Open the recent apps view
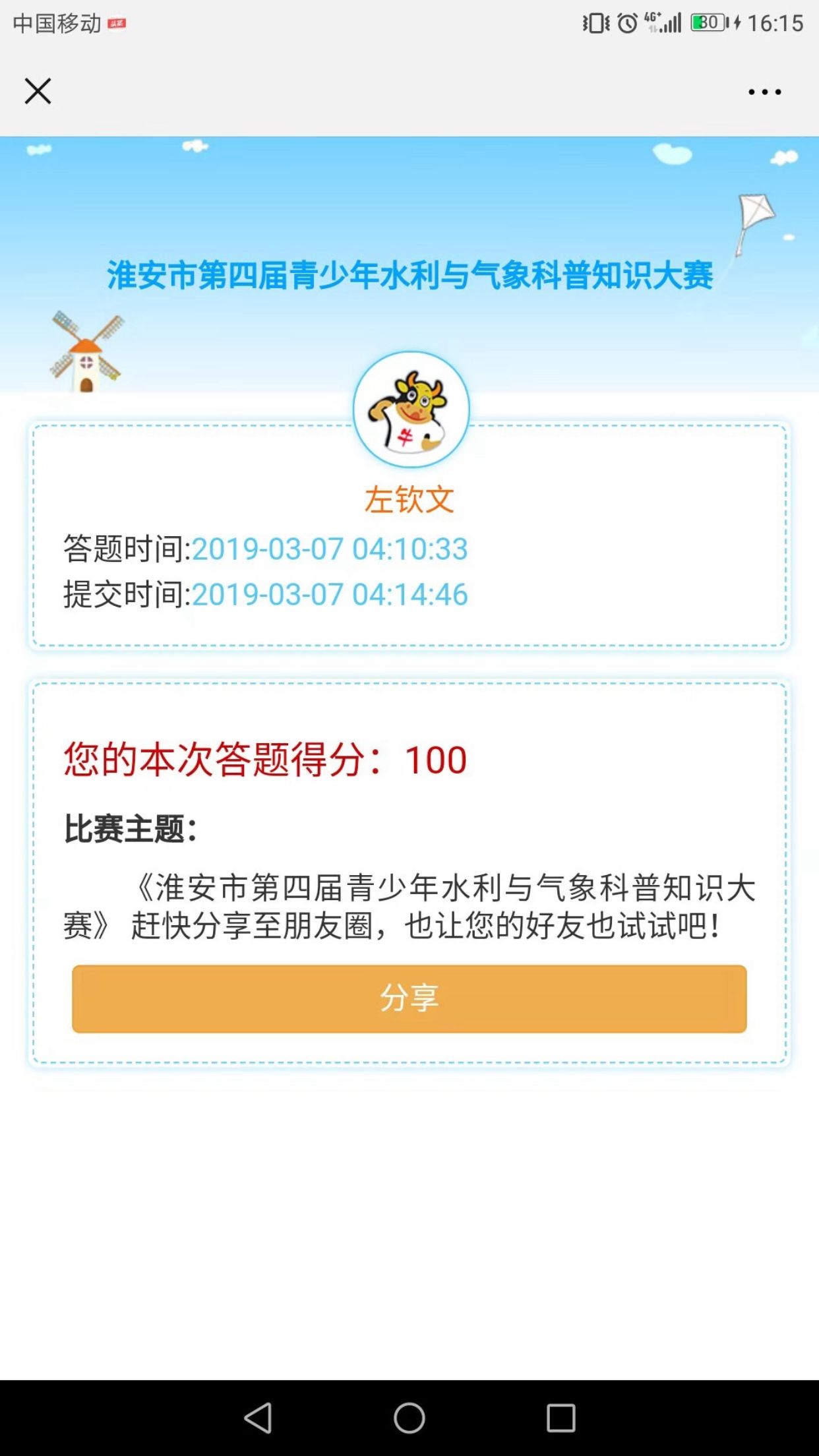This screenshot has width=819, height=1456. click(x=561, y=1418)
